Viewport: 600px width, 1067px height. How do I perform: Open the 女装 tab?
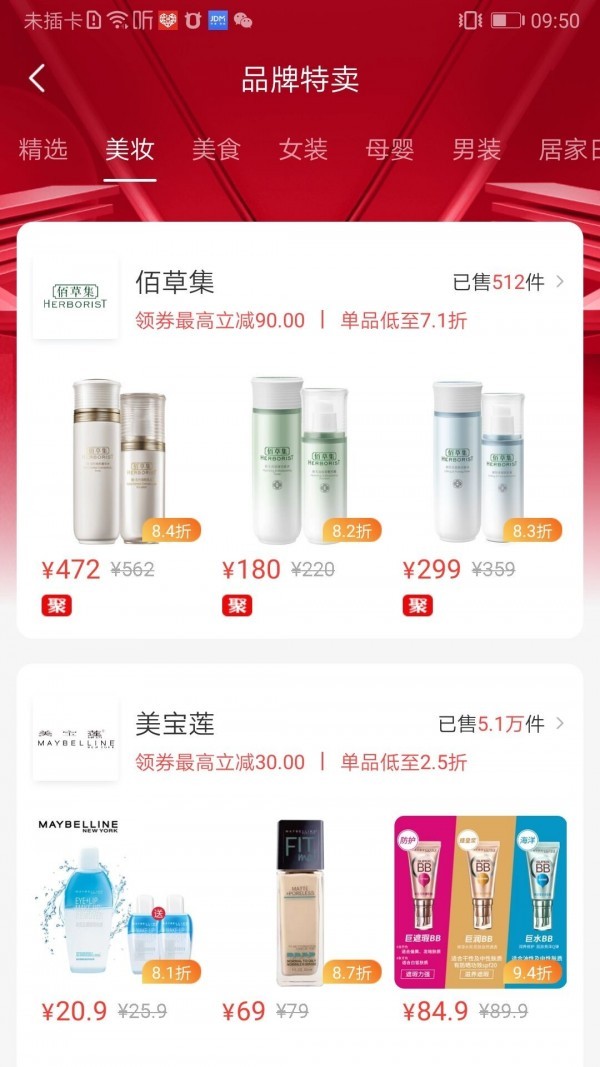click(303, 150)
